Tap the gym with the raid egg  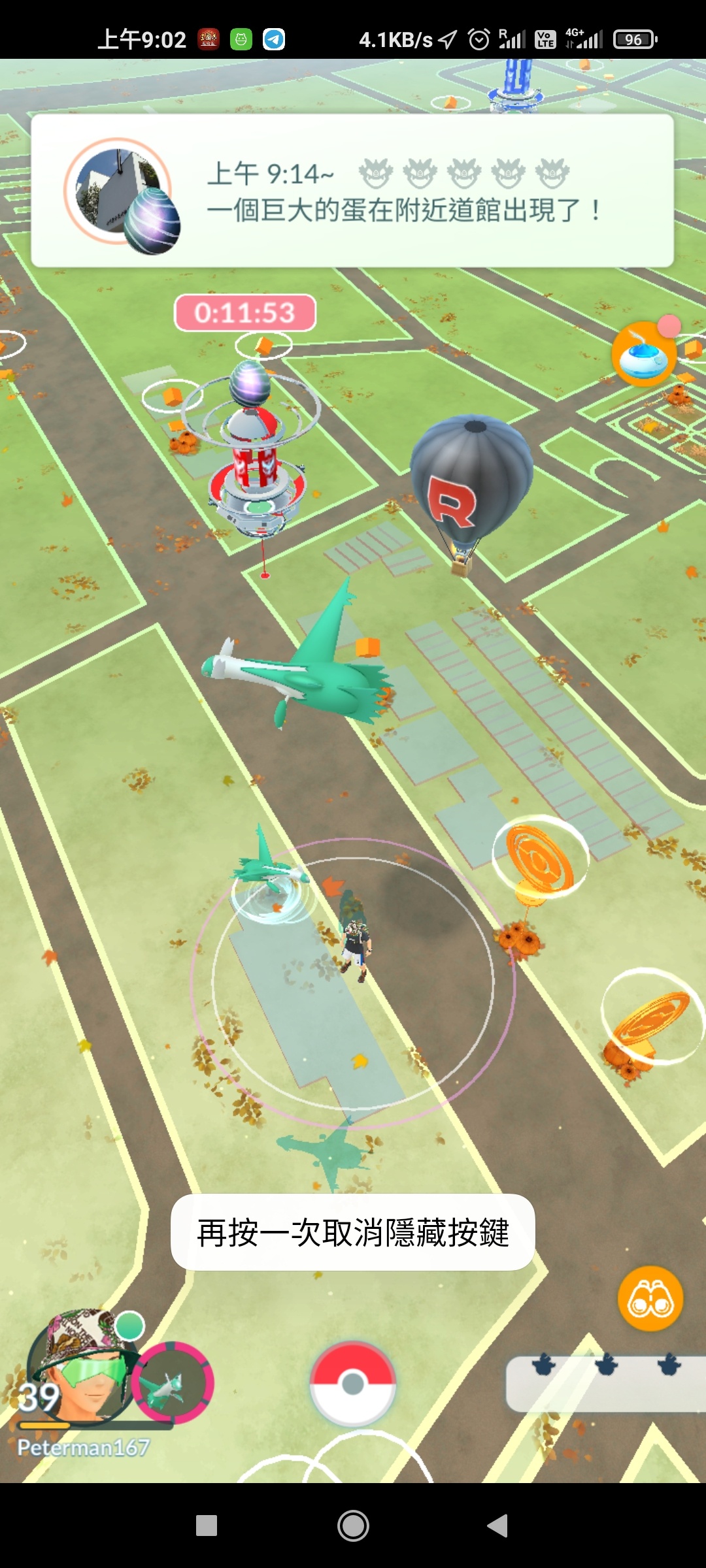tap(258, 451)
